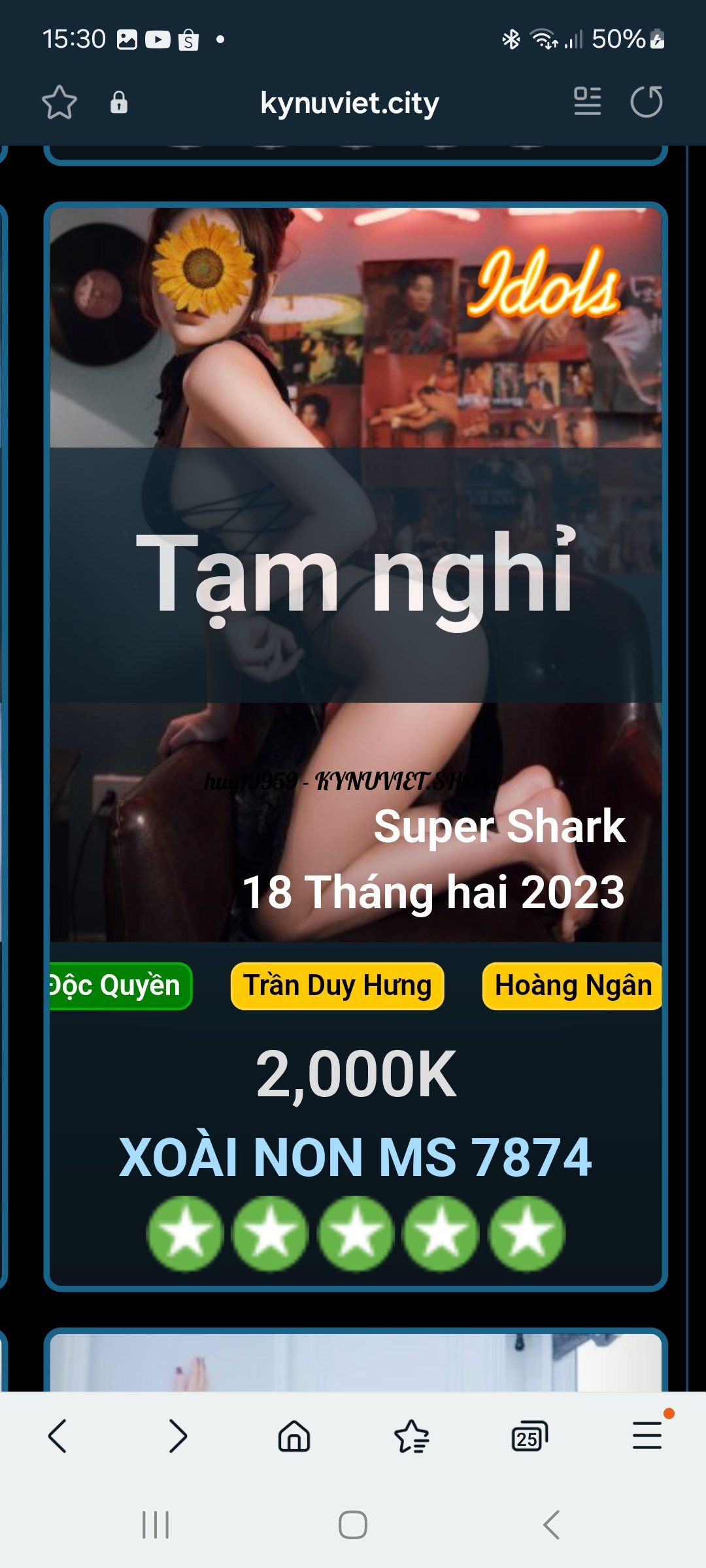Go to the phone home screen

coord(353,1525)
